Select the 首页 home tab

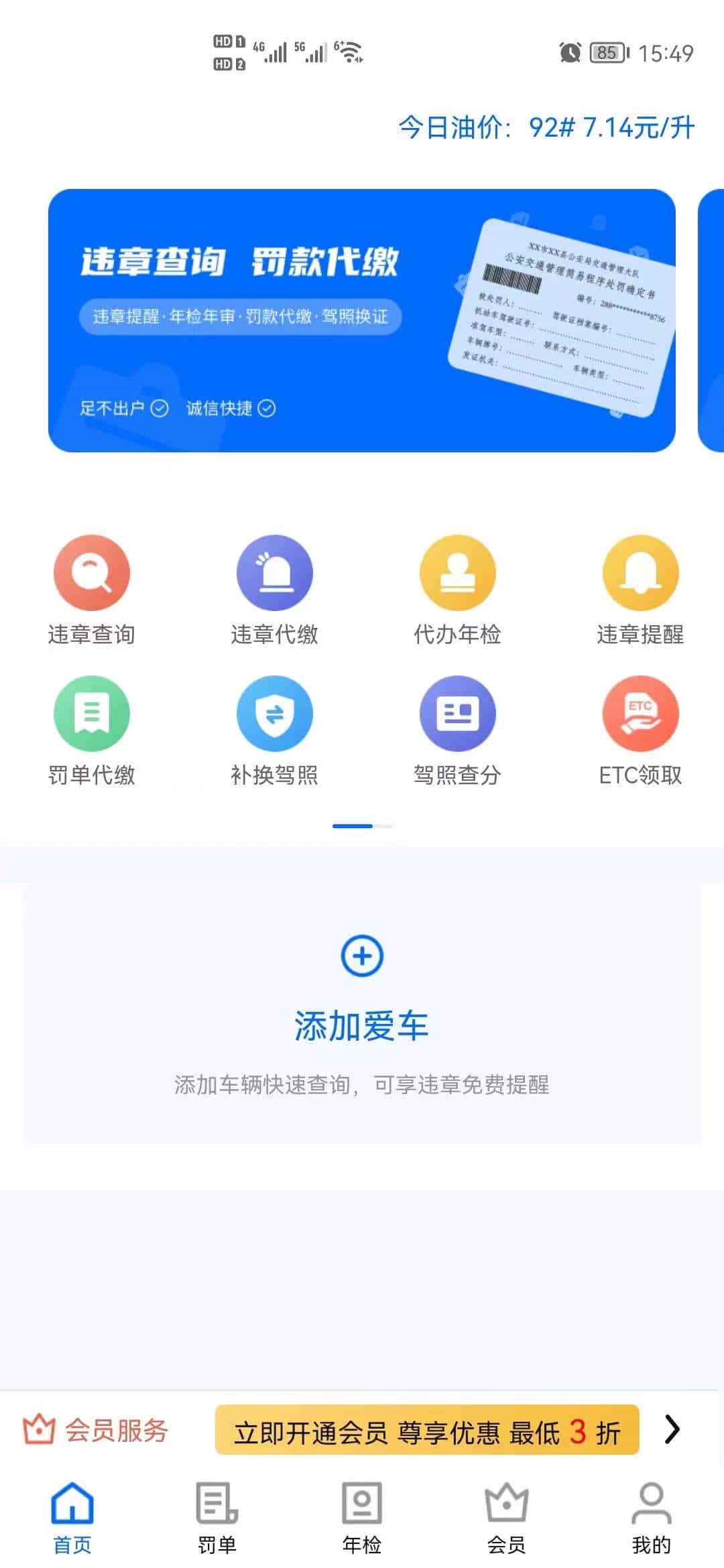(x=72, y=1518)
